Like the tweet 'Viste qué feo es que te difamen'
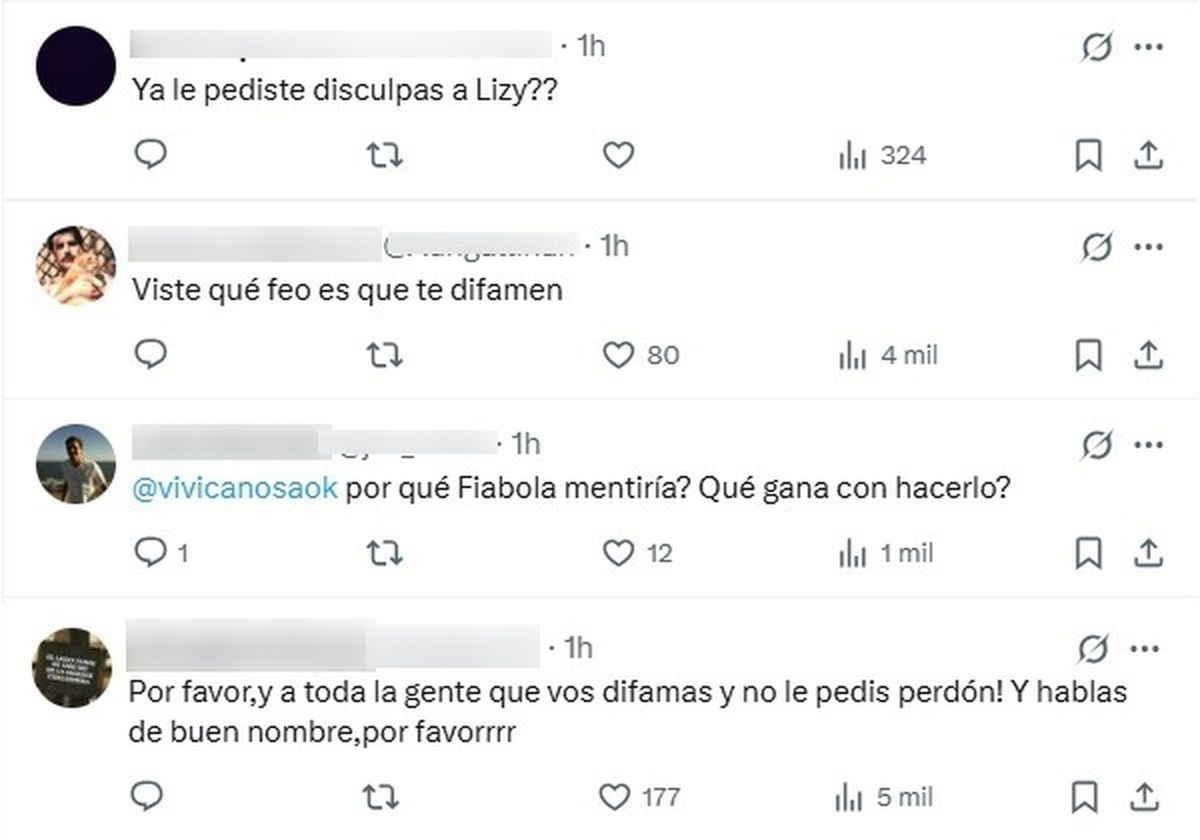 coord(619,354)
